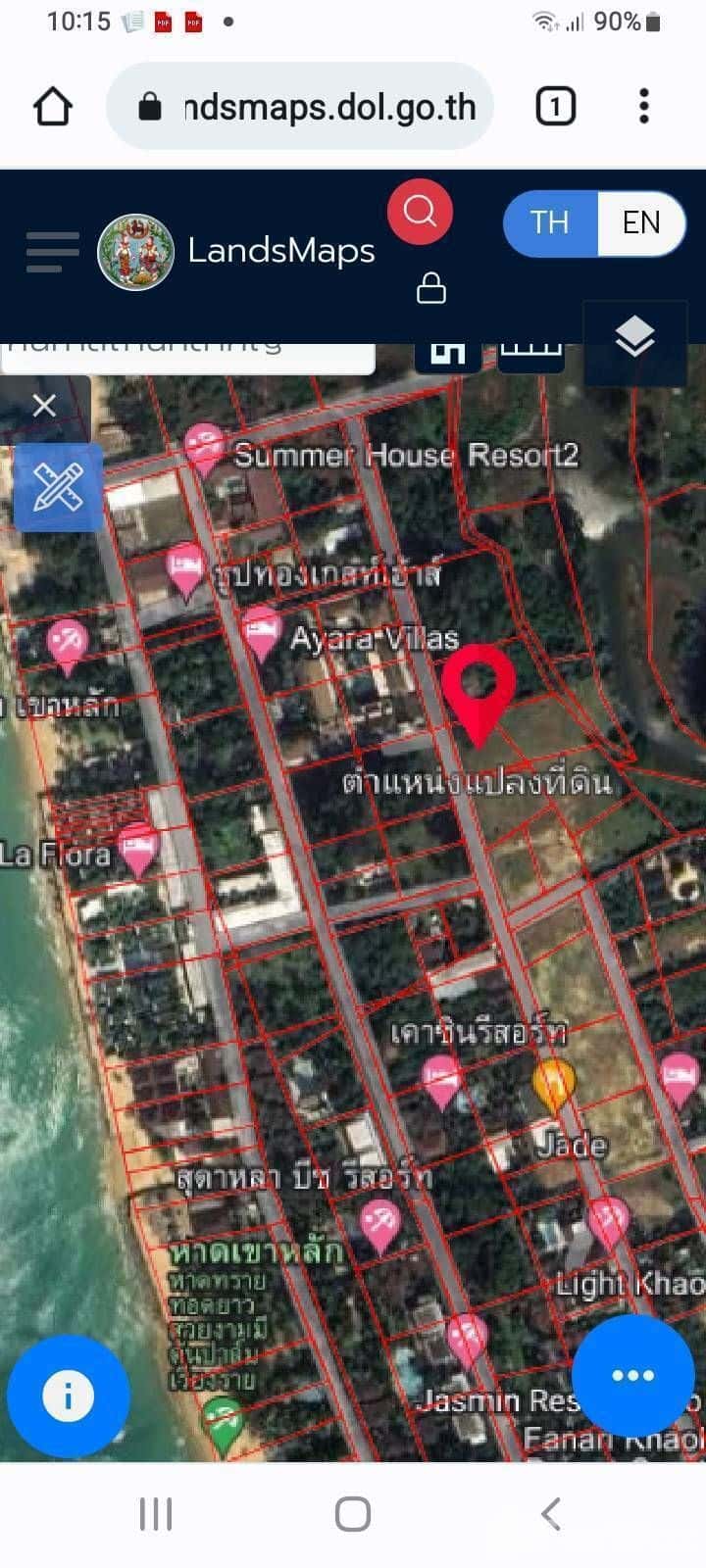706x1568 pixels.
Task: Select the Summer House Resort2 marker
Action: [x=205, y=446]
